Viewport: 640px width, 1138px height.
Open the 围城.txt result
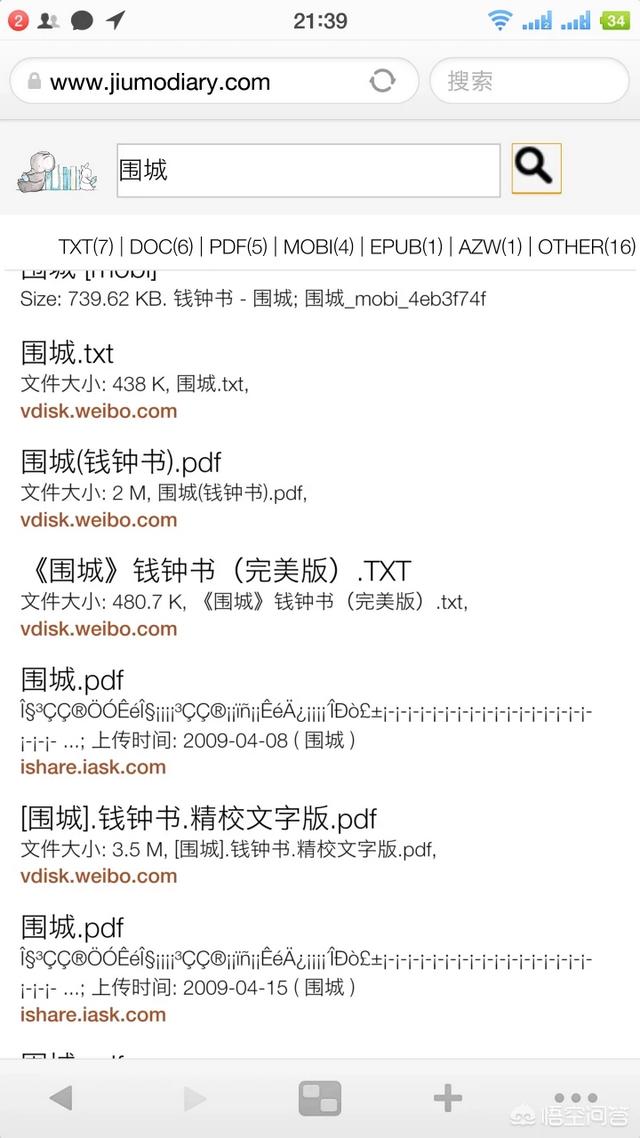click(x=68, y=353)
